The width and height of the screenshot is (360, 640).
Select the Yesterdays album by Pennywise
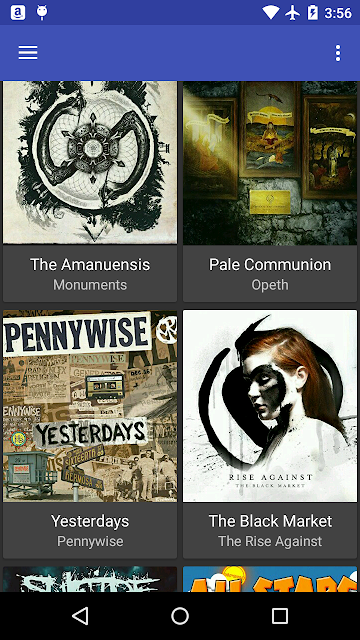click(x=90, y=434)
